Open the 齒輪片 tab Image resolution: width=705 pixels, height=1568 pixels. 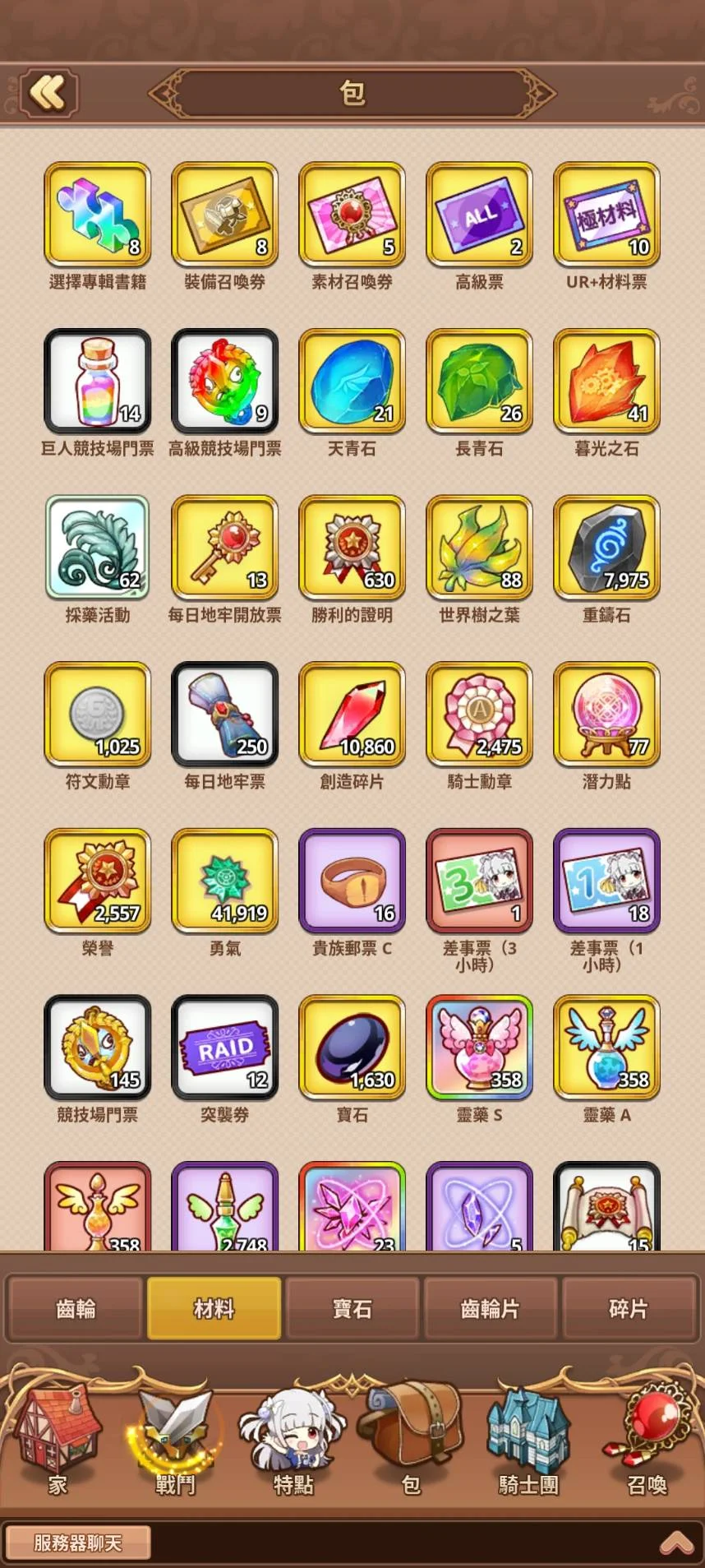[490, 1308]
